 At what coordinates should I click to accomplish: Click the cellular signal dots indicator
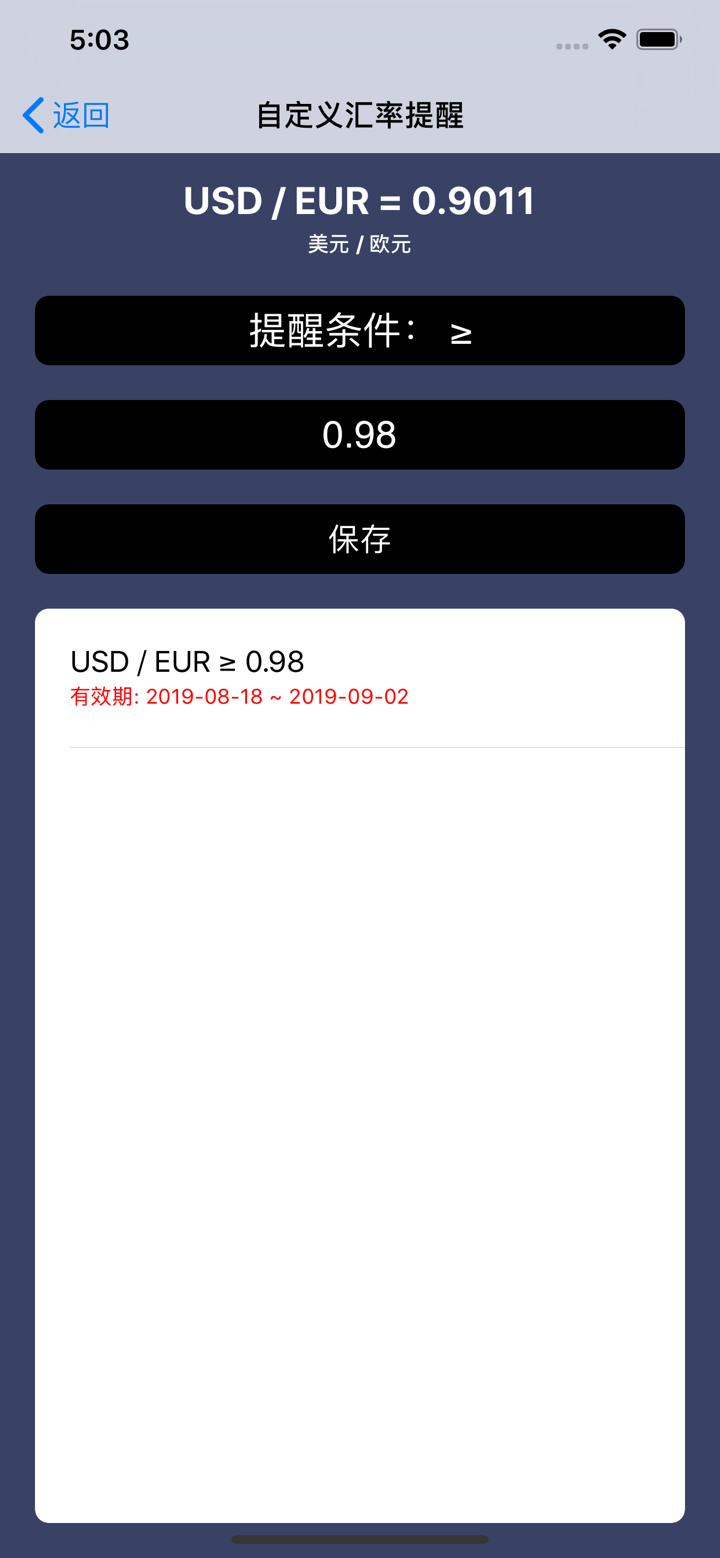tap(573, 43)
